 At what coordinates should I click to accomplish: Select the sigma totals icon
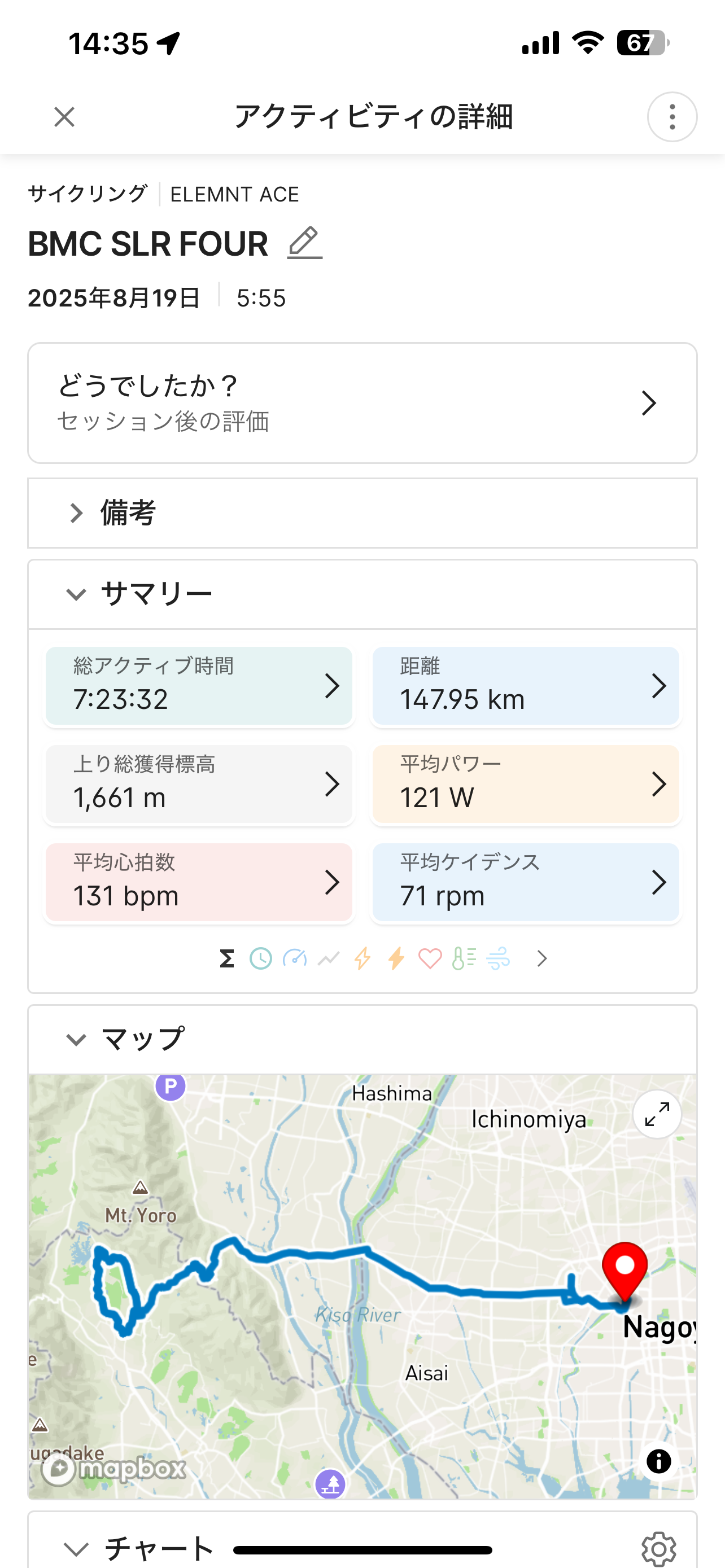click(x=227, y=959)
